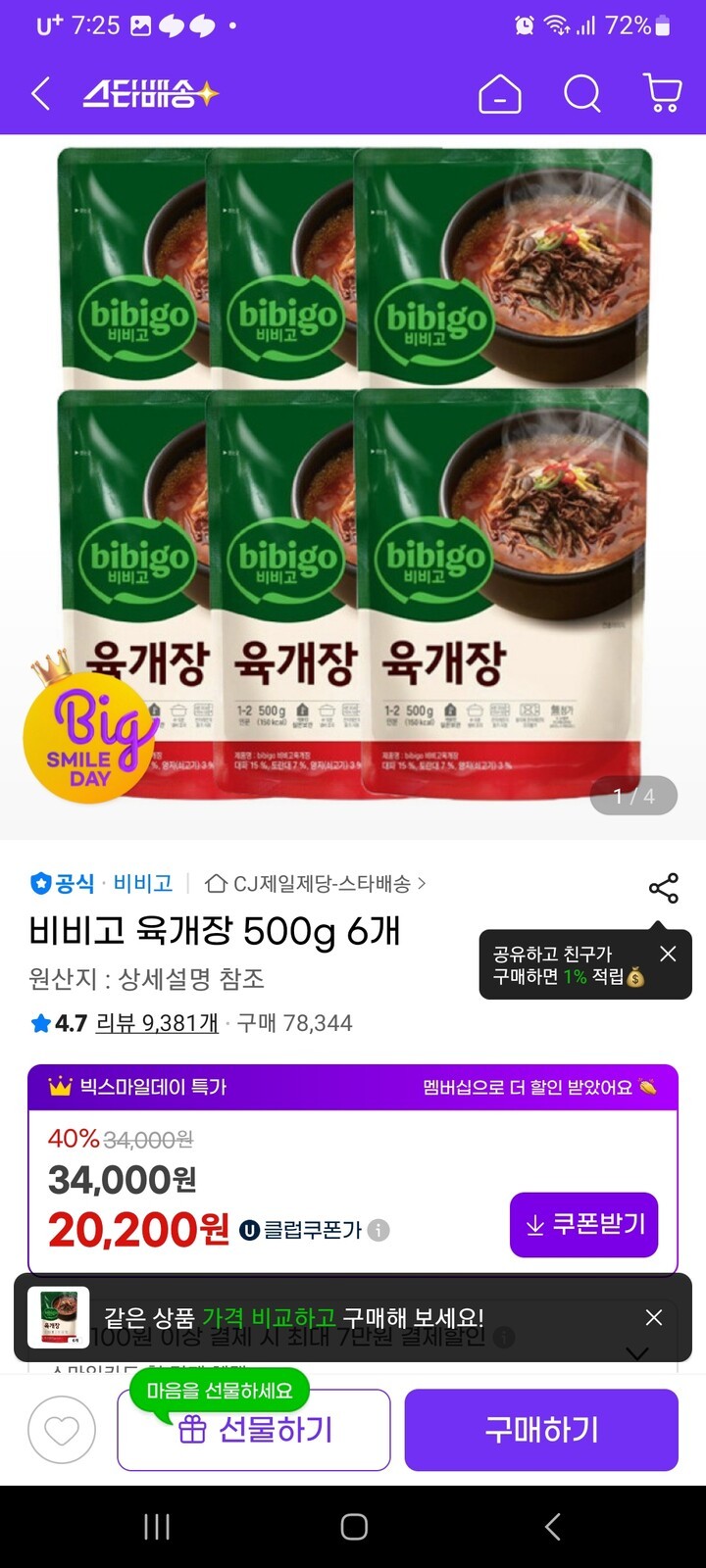This screenshot has height=1568, width=706.
Task: View the shopping cart
Action: click(663, 93)
